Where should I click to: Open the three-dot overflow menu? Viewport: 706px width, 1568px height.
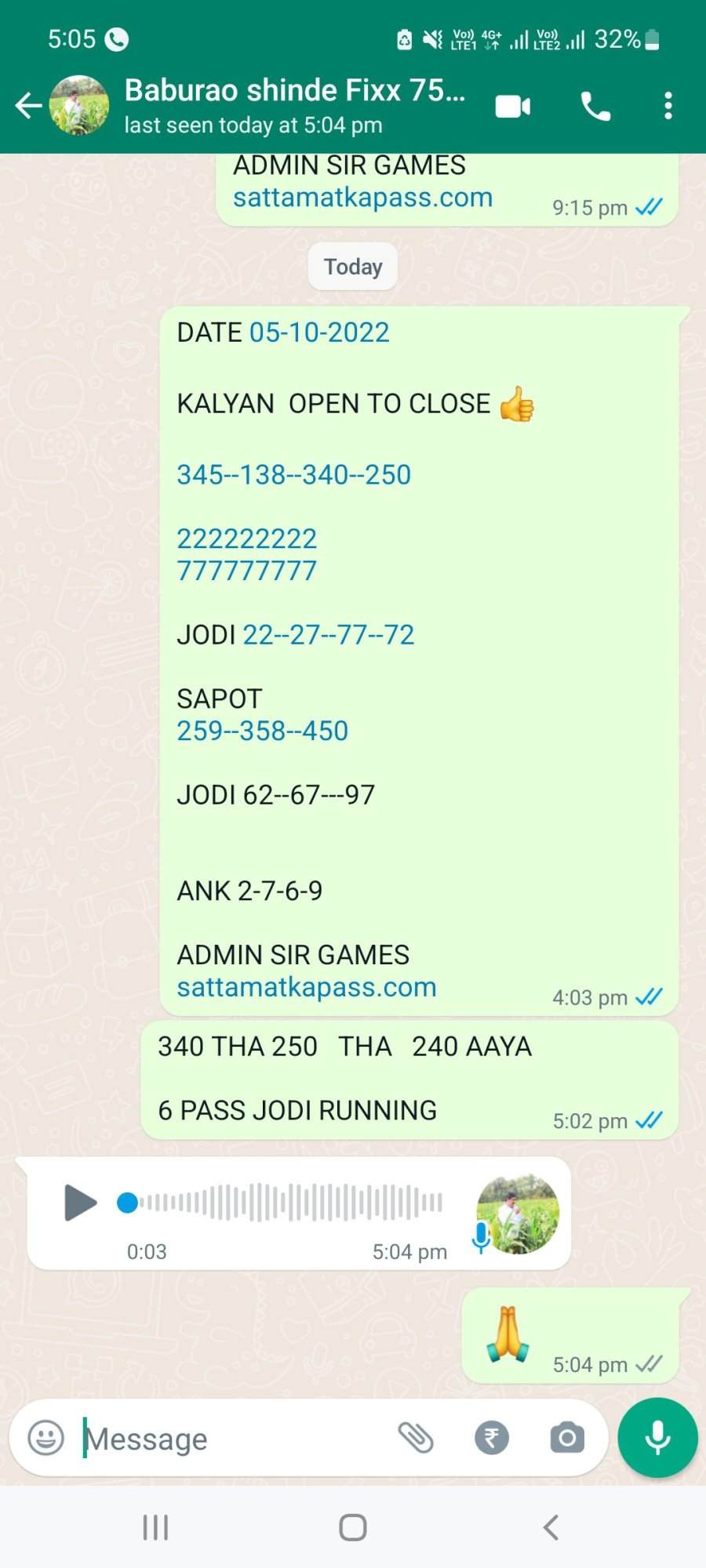[668, 106]
